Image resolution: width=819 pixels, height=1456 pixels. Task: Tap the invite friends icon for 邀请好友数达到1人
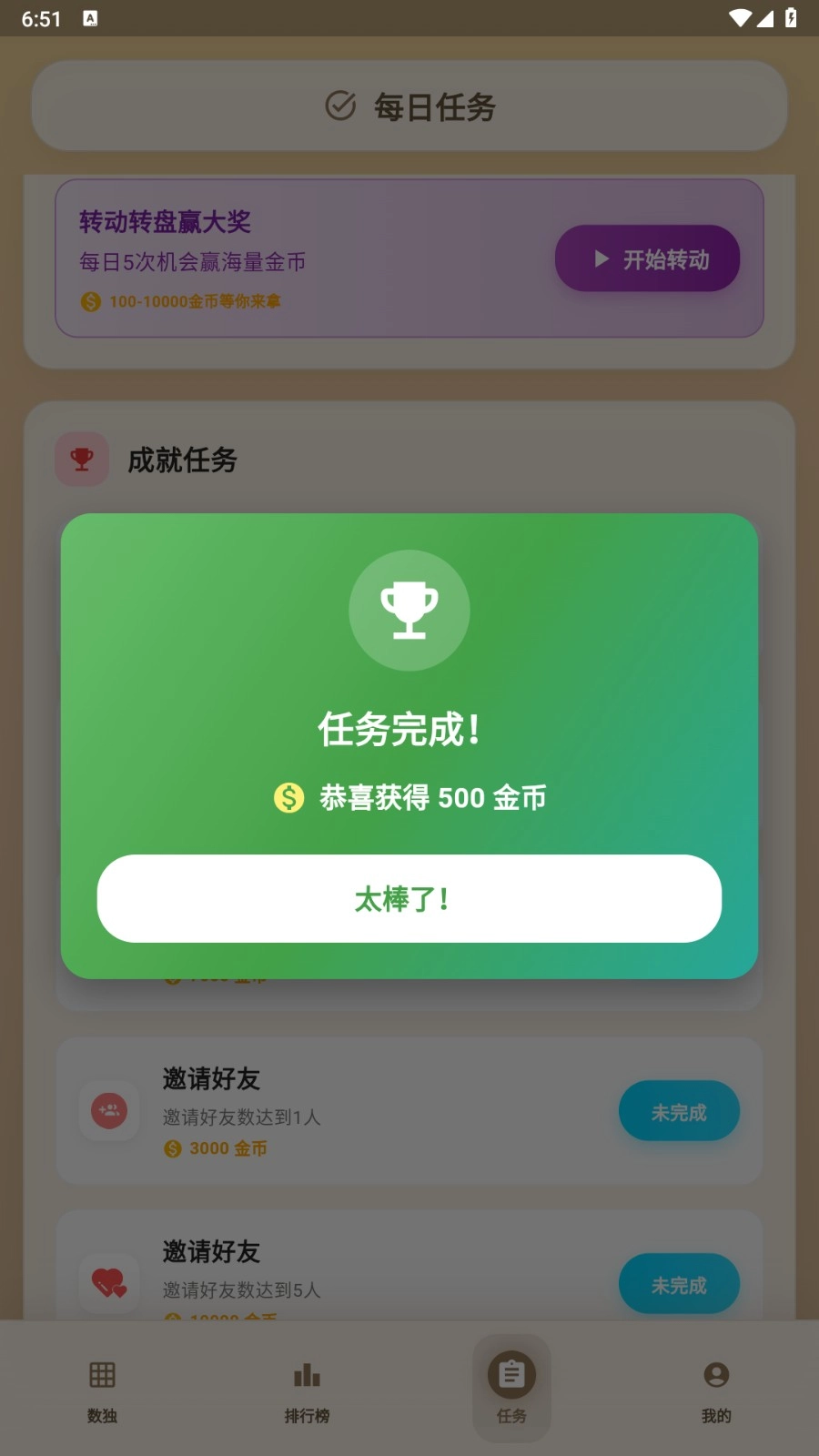[x=109, y=1110]
